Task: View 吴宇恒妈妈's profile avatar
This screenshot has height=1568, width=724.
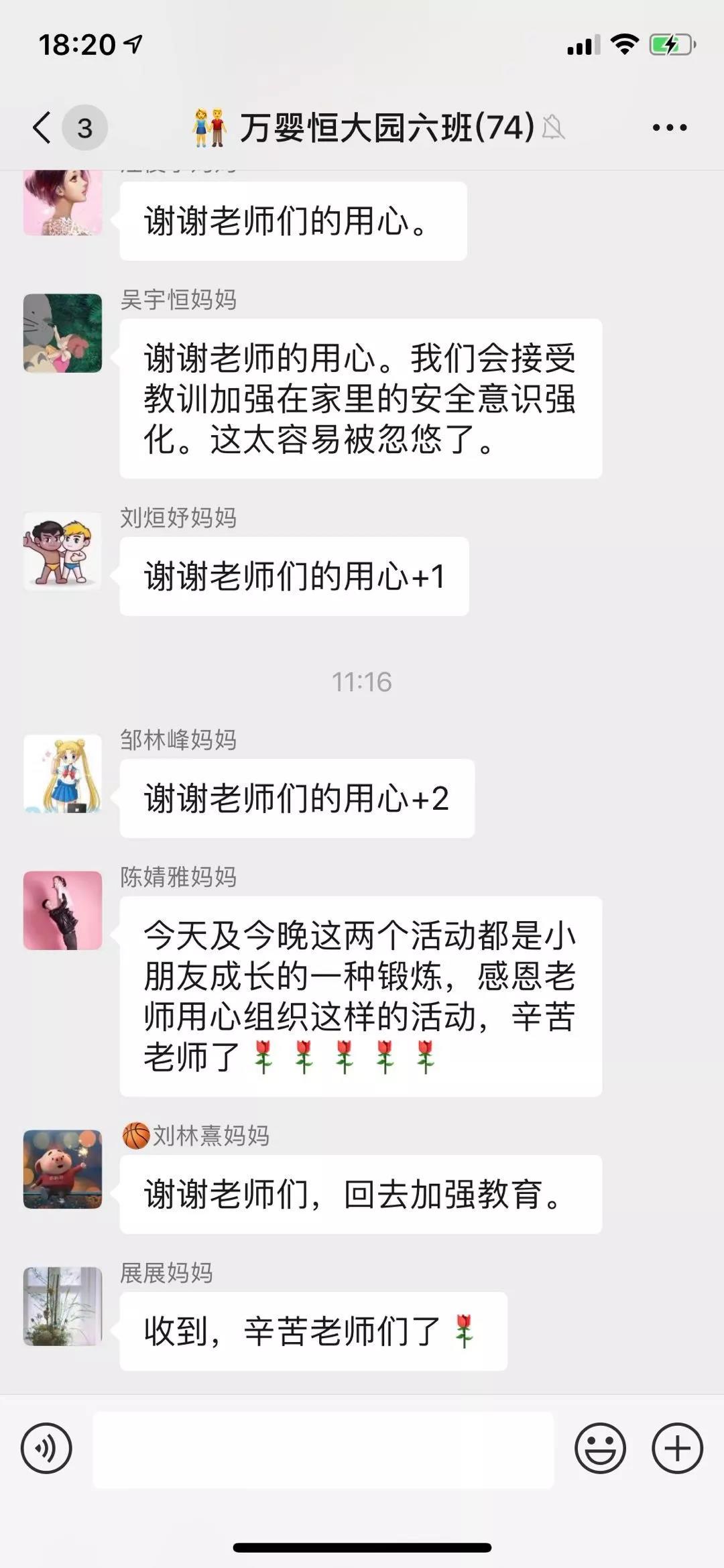Action: click(x=63, y=333)
